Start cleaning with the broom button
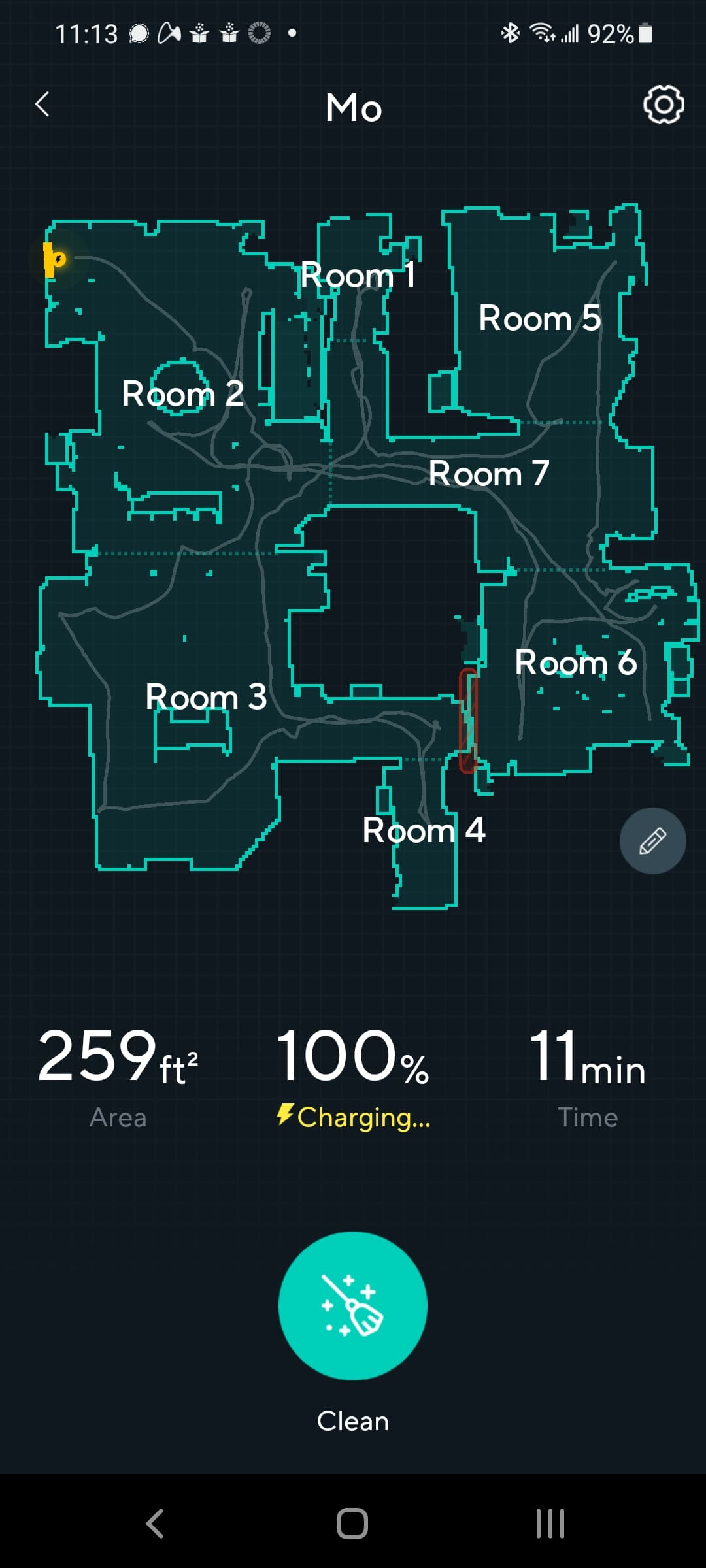Screen dimensions: 706x1568 pyautogui.click(x=353, y=1305)
